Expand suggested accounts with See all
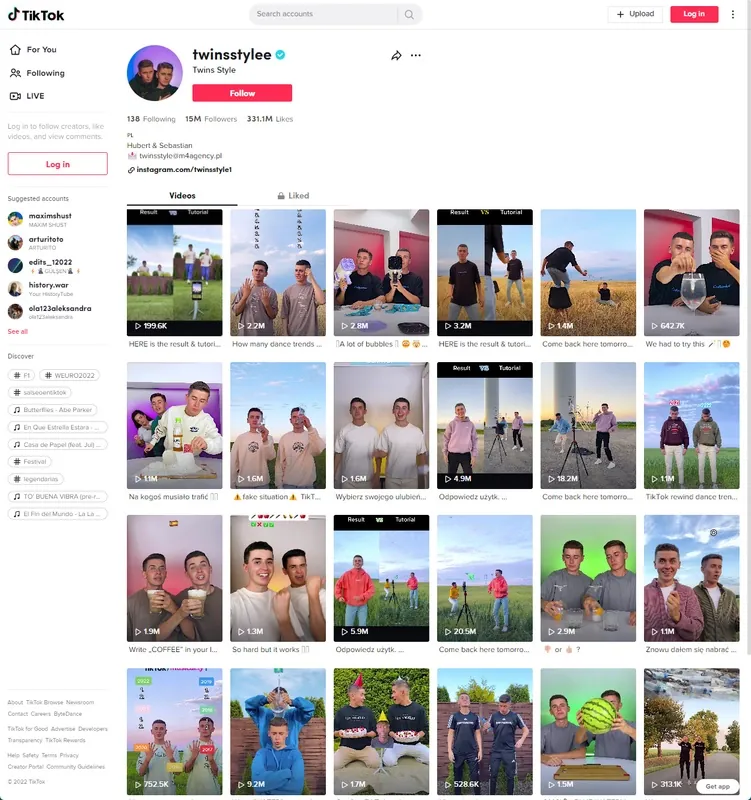The width and height of the screenshot is (751, 800). coord(17,331)
